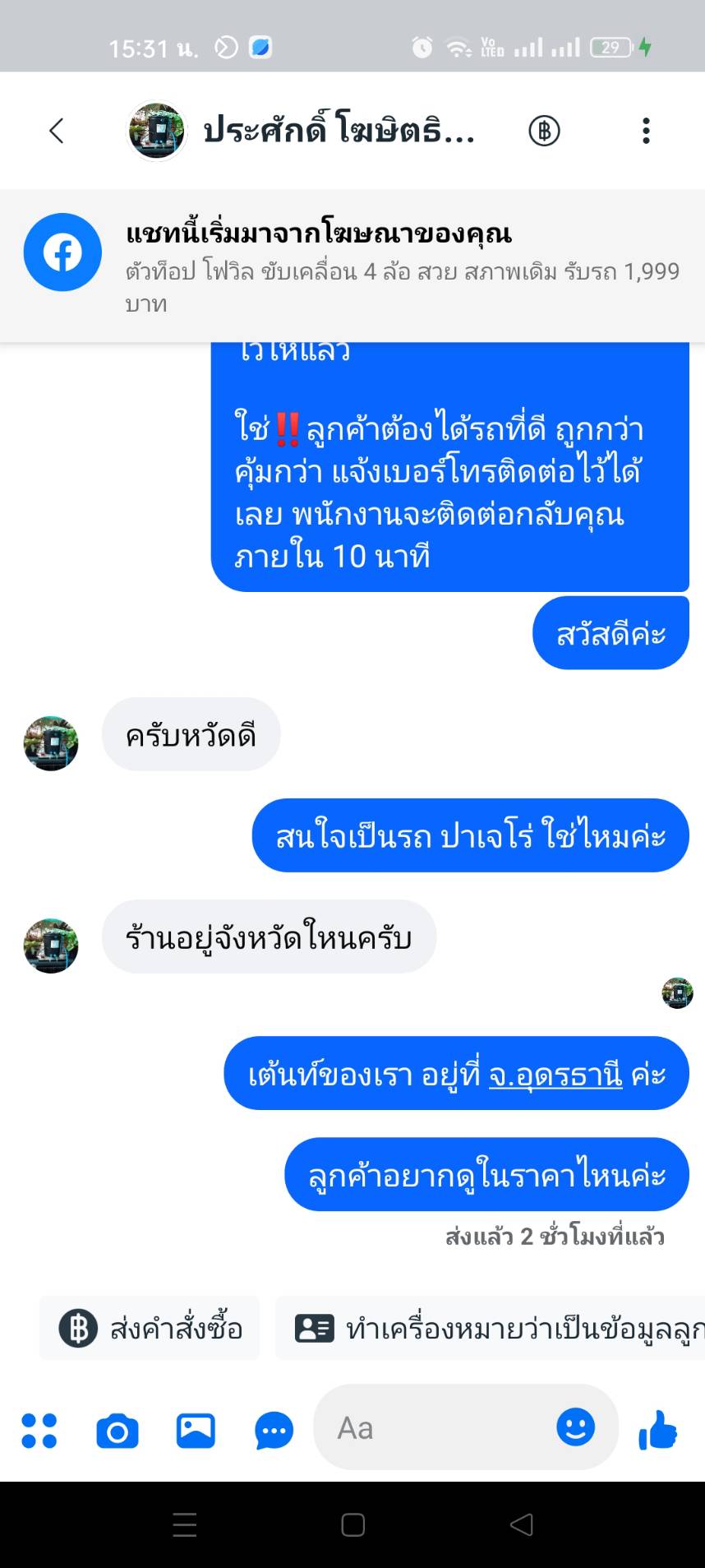Image resolution: width=705 pixels, height=1568 pixels.
Task: Open the emoji picker in message box
Action: click(x=575, y=1427)
